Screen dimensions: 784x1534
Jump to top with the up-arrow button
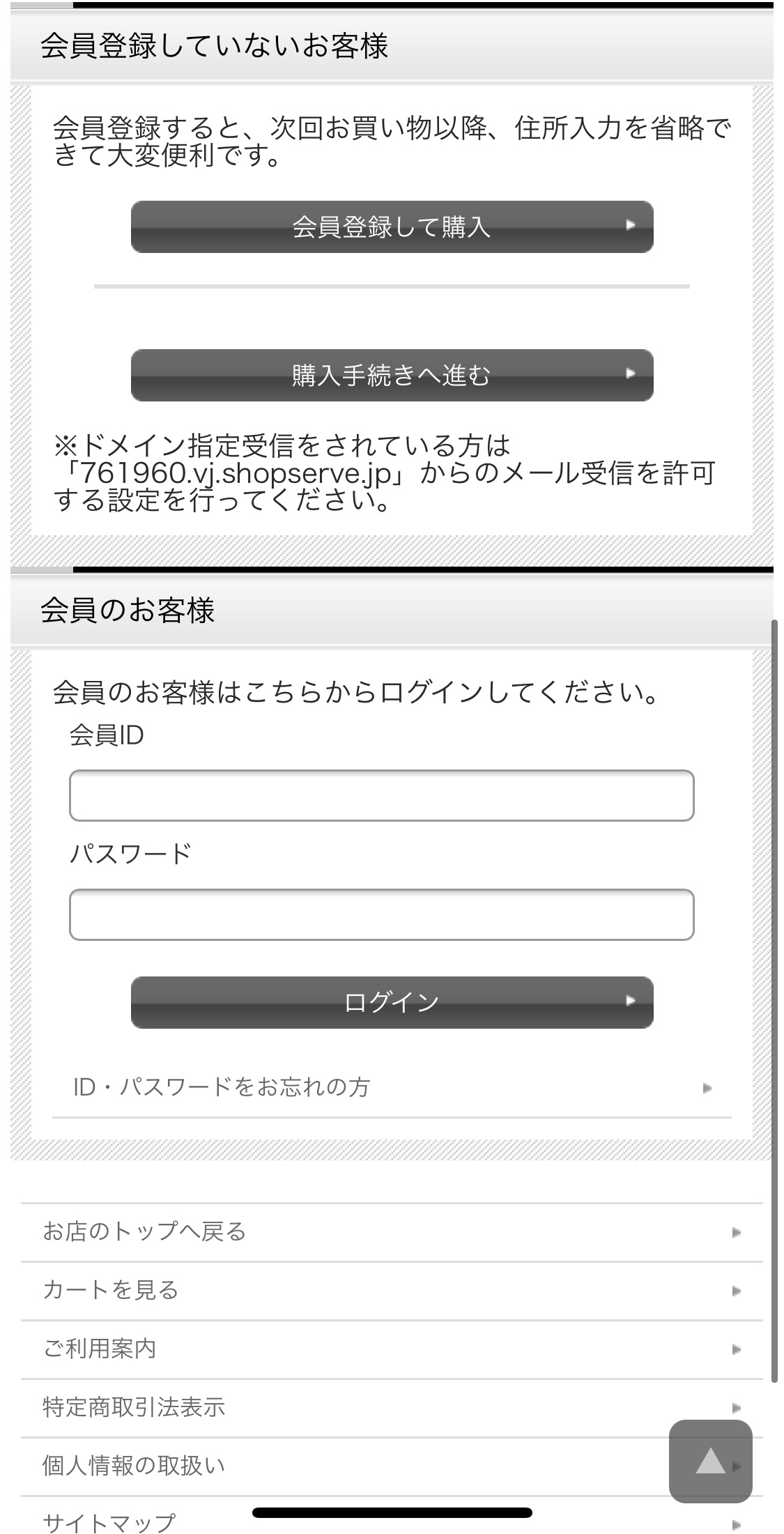pos(711,1461)
